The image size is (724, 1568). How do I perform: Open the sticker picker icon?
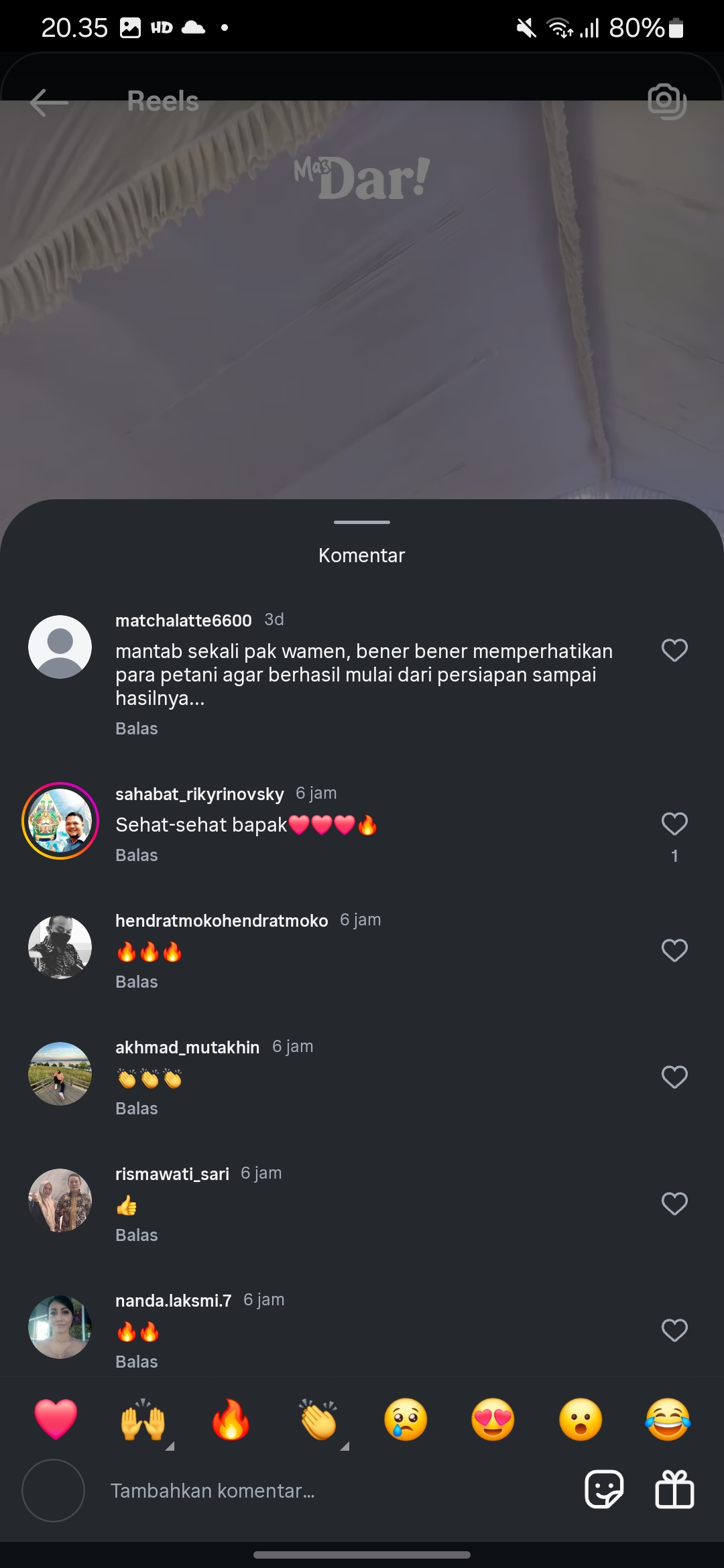(604, 1490)
